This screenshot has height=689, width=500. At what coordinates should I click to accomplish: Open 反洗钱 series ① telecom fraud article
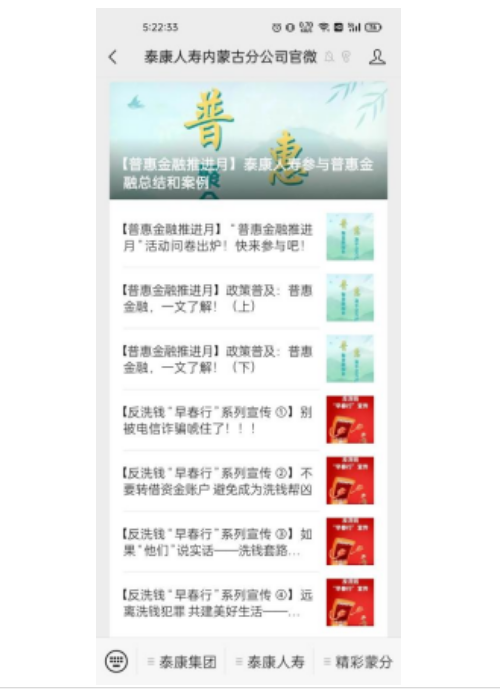click(248, 420)
